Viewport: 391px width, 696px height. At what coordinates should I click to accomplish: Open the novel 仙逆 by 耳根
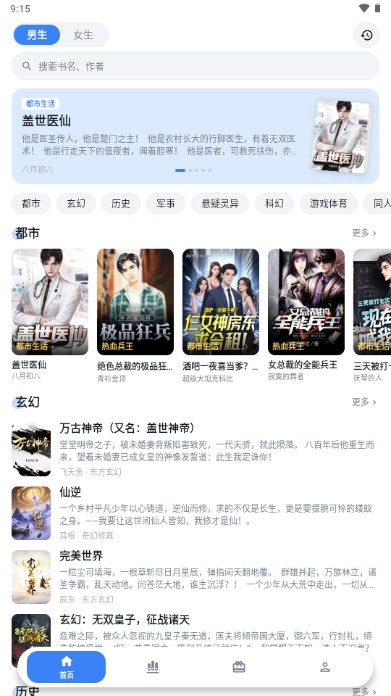point(195,513)
